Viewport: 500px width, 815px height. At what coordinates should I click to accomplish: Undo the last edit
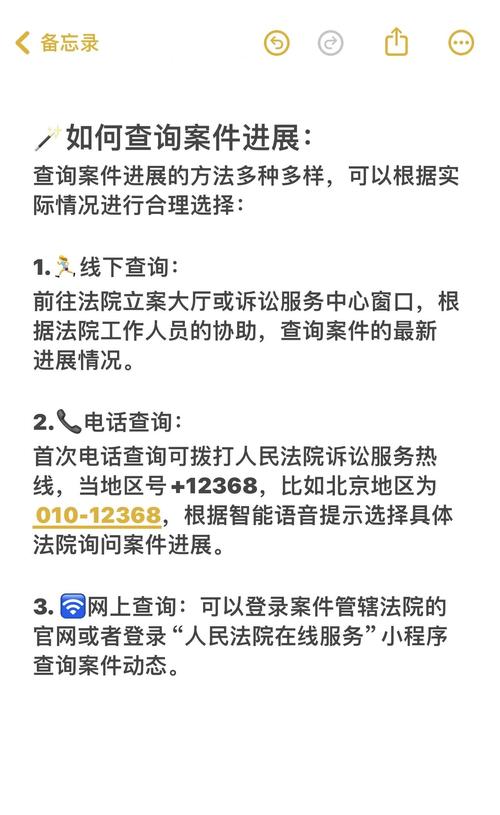[x=277, y=43]
